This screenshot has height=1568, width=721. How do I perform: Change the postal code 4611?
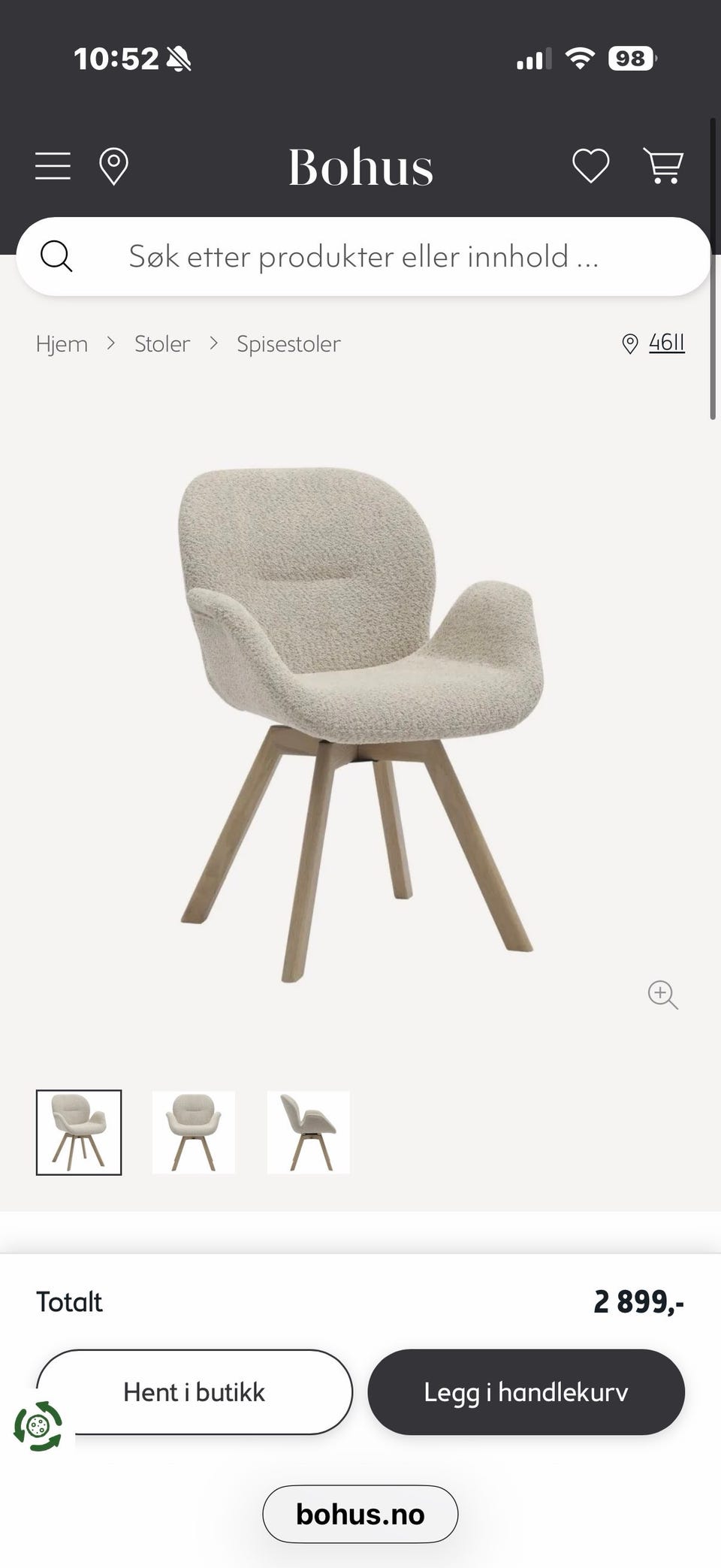[666, 343]
